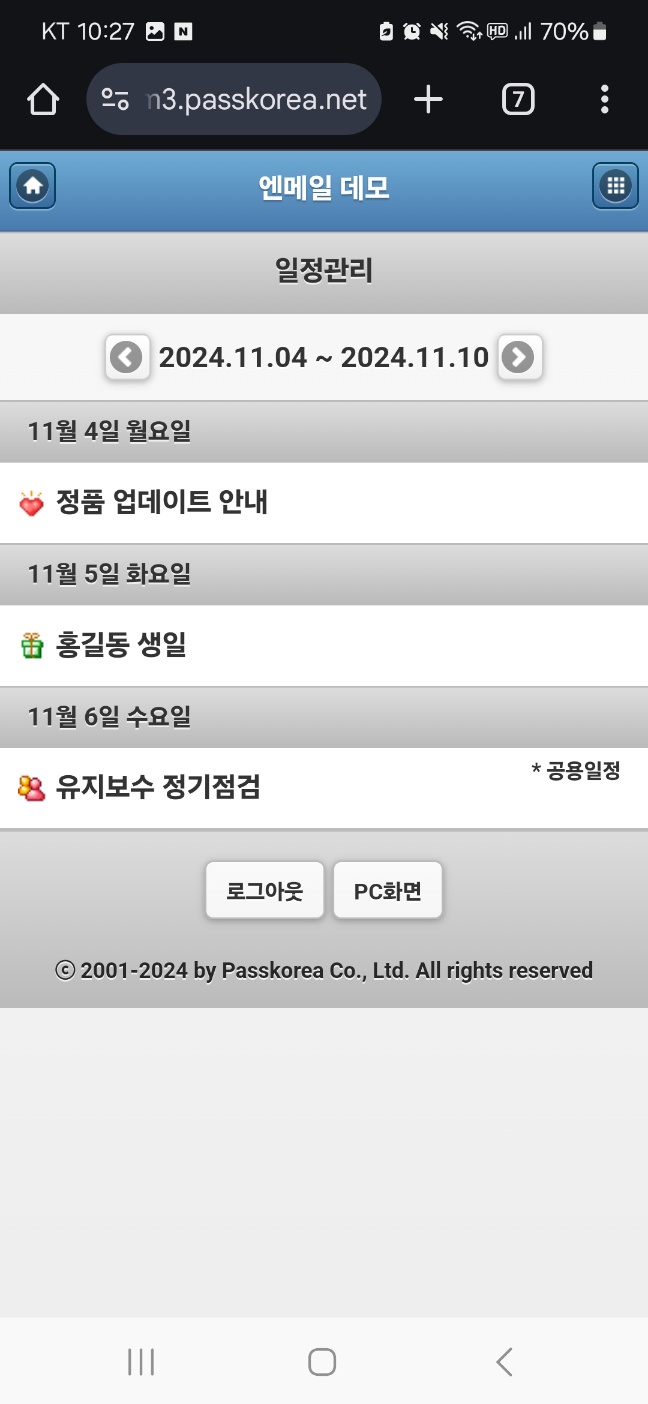Go to the previous week

tap(127, 357)
